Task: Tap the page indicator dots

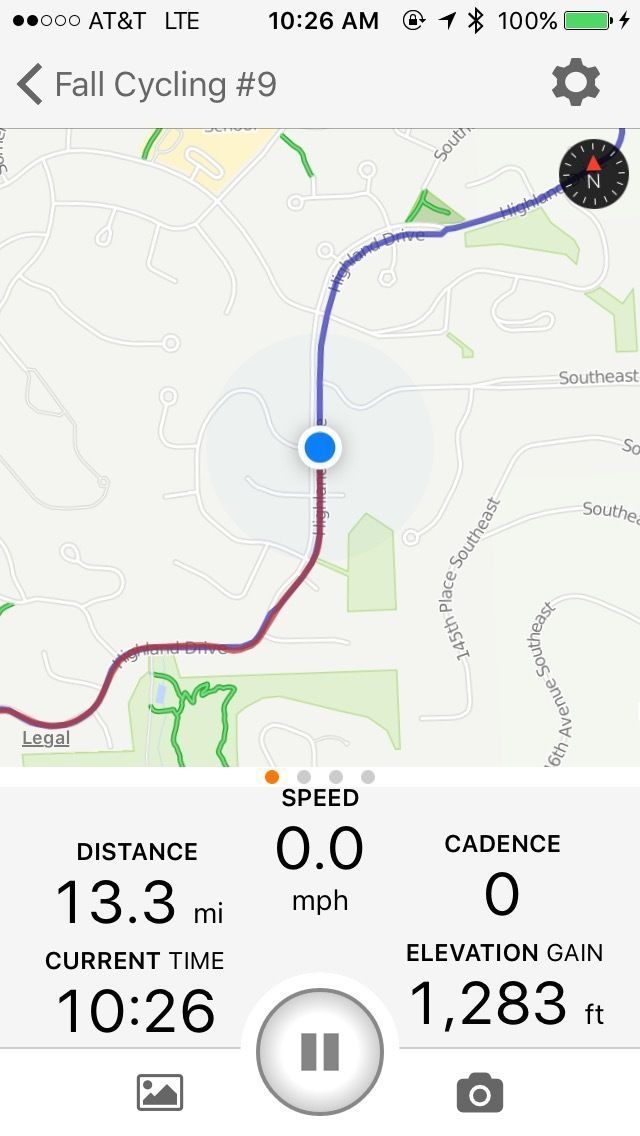Action: (x=320, y=777)
